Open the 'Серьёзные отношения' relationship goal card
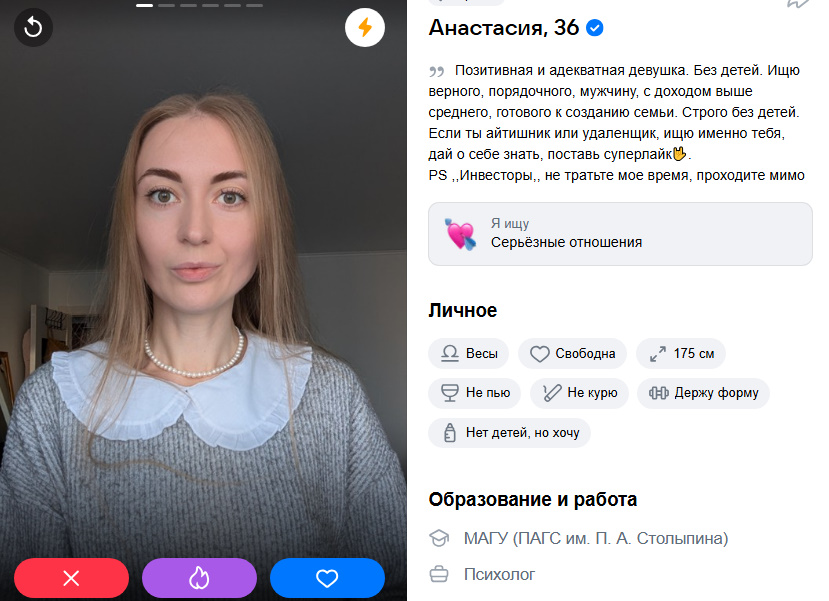The height and width of the screenshot is (601, 829). [620, 234]
